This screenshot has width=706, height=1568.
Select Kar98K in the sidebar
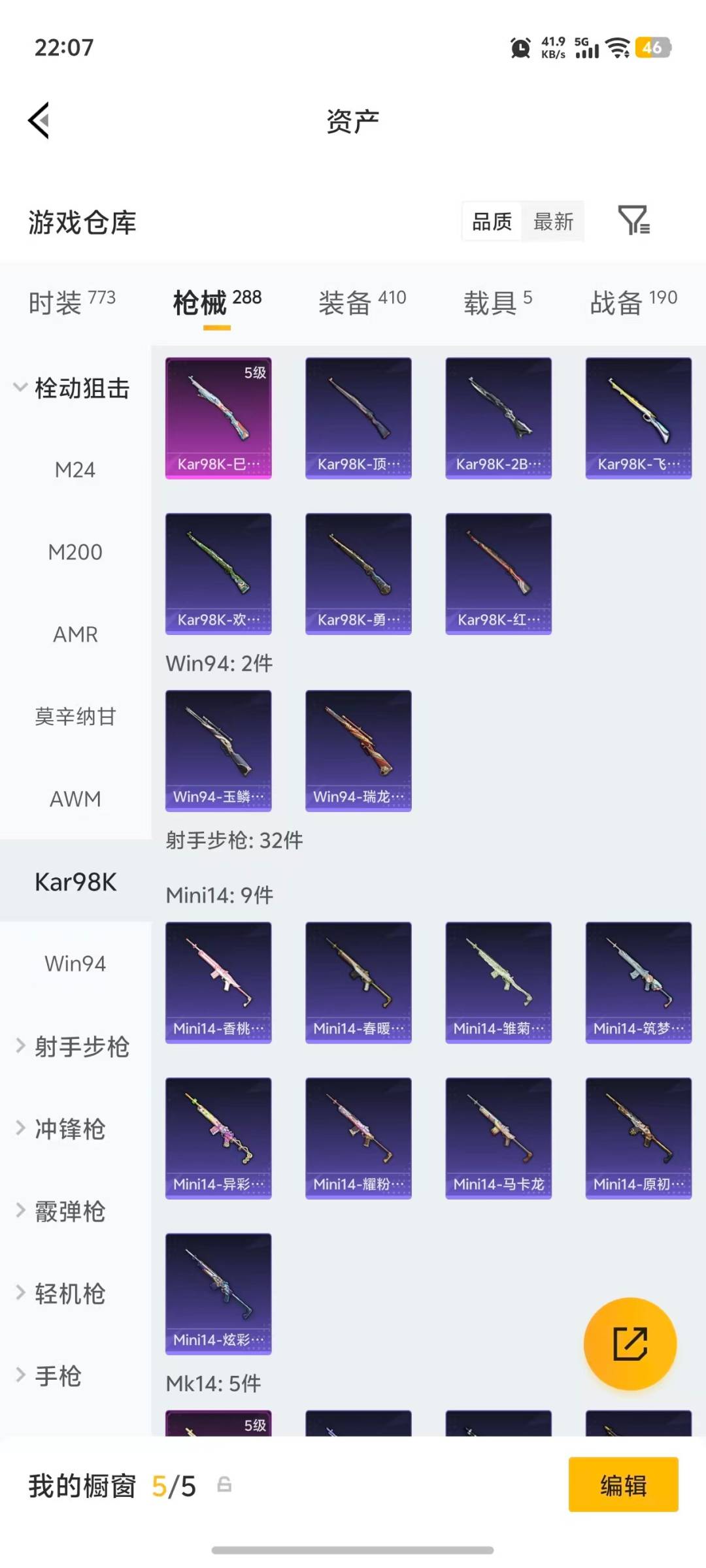click(x=75, y=881)
